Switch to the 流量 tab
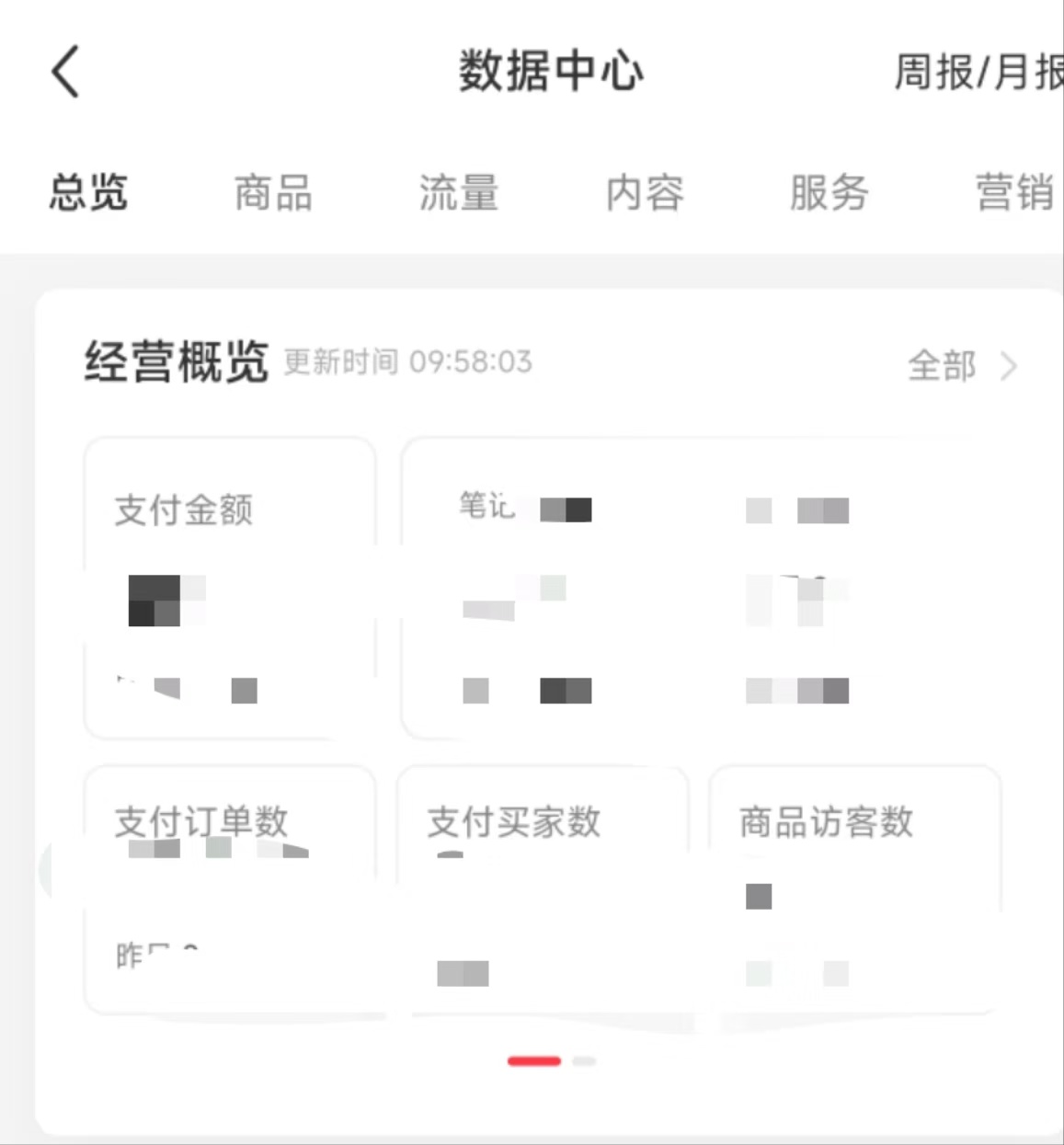This screenshot has width=1064, height=1145. 459,193
